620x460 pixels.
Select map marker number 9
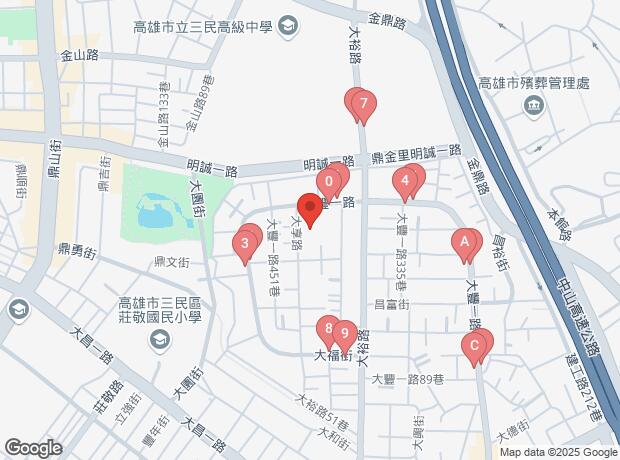344,333
